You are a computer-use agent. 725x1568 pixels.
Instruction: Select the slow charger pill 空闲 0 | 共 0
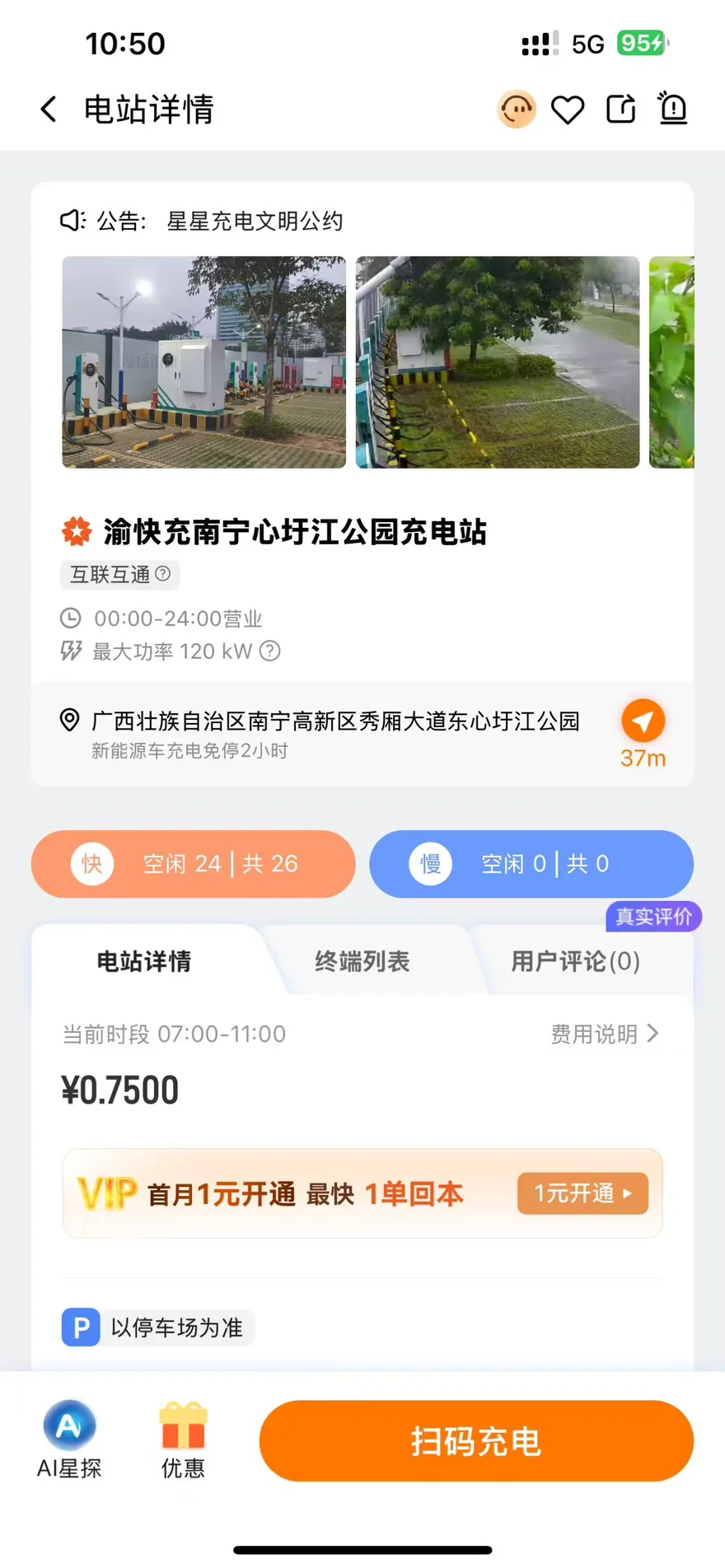tap(531, 864)
